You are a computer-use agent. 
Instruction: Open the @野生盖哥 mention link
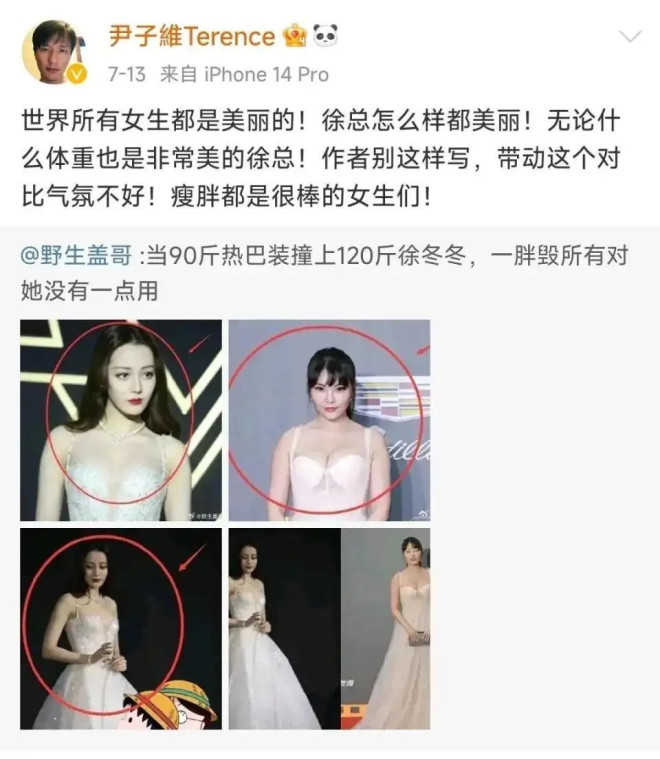tap(77, 256)
